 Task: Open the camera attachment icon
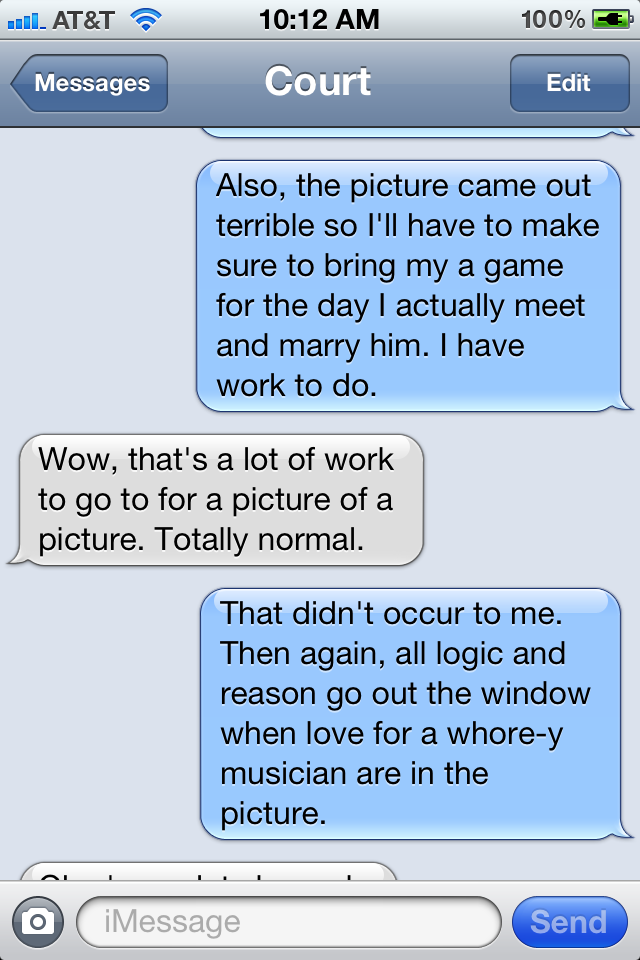pyautogui.click(x=38, y=921)
